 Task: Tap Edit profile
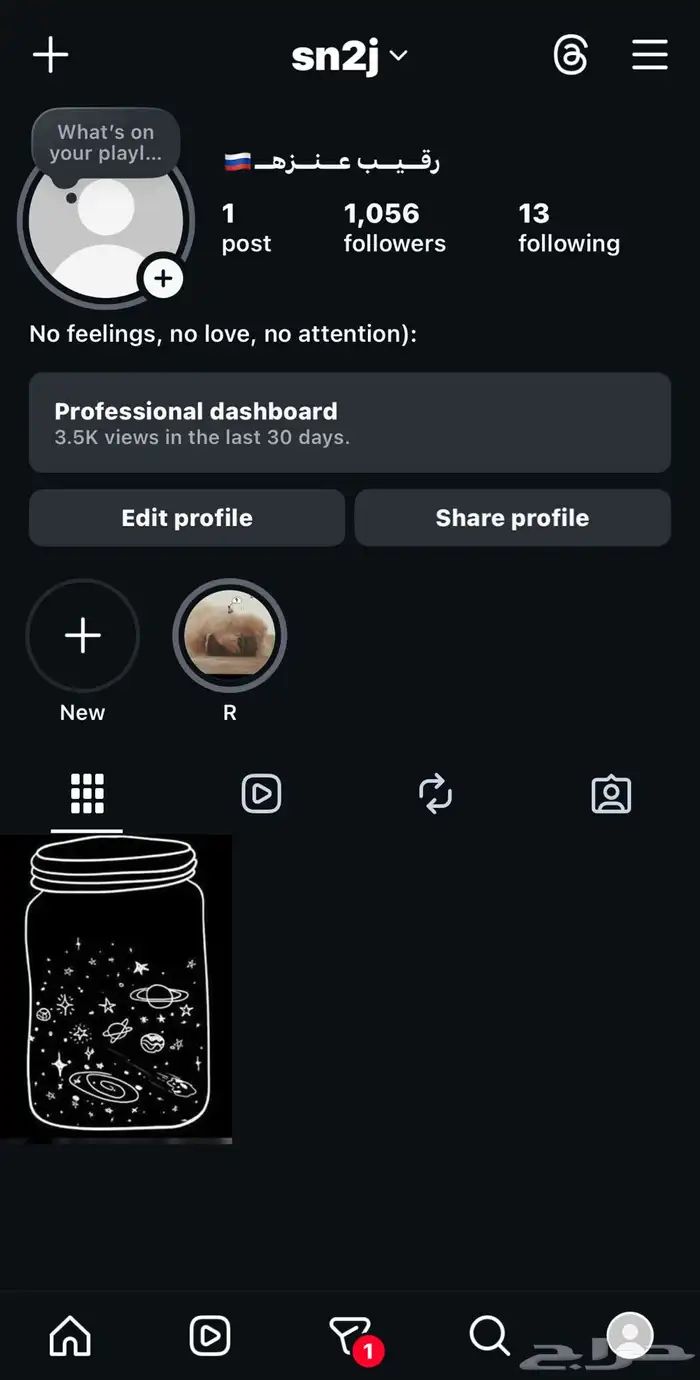click(x=187, y=518)
